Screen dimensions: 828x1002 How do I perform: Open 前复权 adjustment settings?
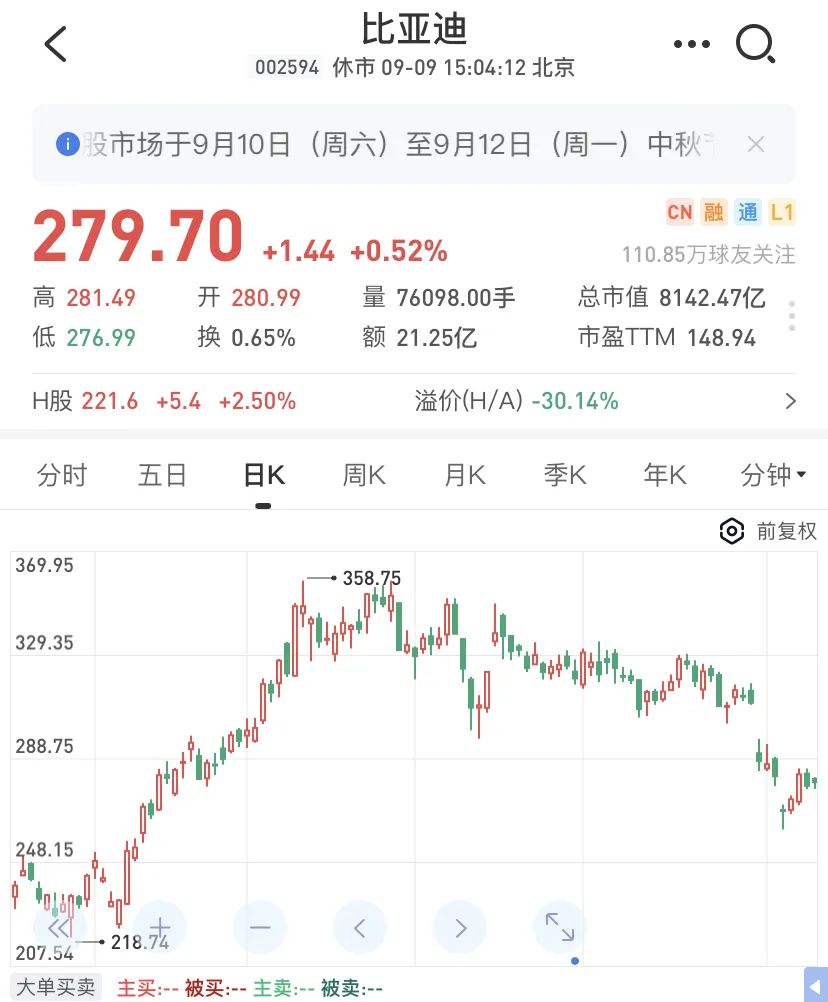point(769,531)
